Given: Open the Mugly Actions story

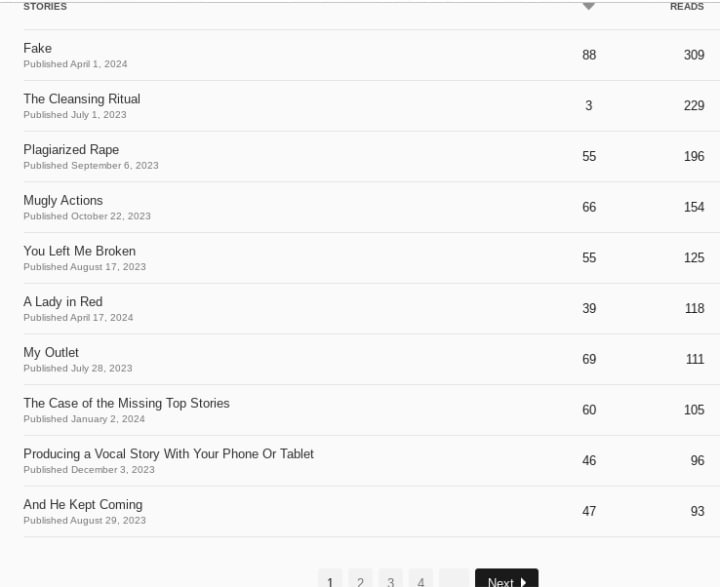Looking at the screenshot, I should [x=63, y=200].
